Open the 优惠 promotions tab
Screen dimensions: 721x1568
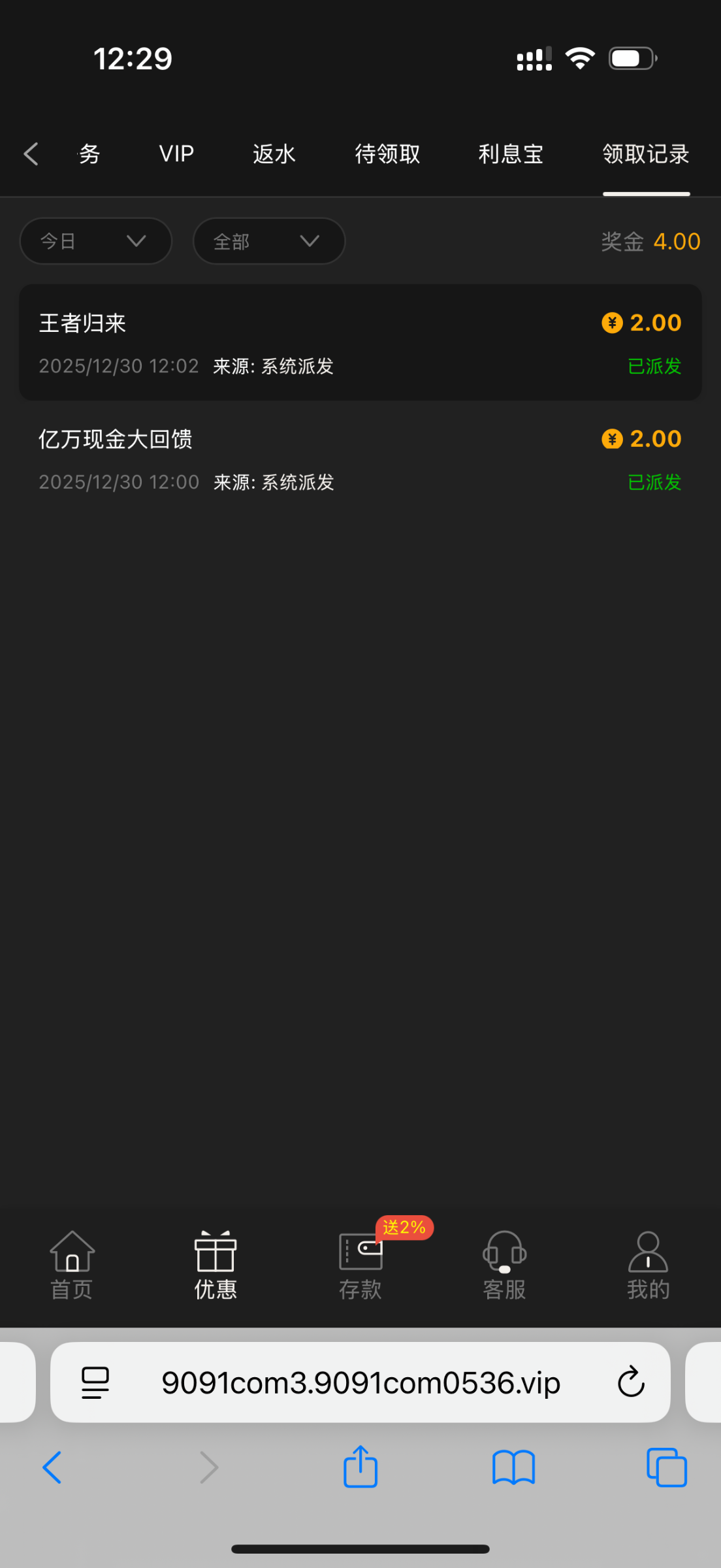tap(216, 1265)
